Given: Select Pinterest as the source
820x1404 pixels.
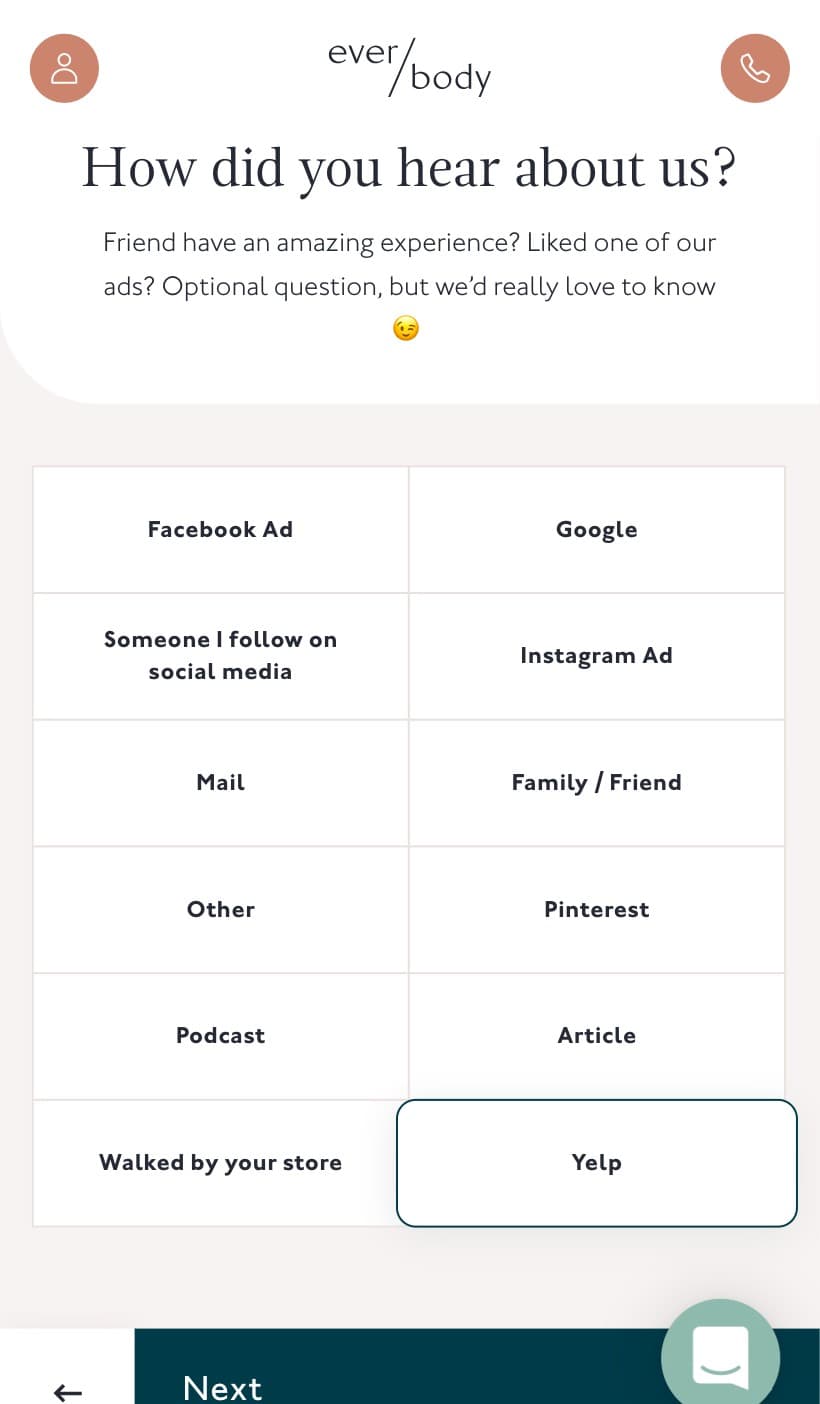Looking at the screenshot, I should pyautogui.click(x=597, y=910).
